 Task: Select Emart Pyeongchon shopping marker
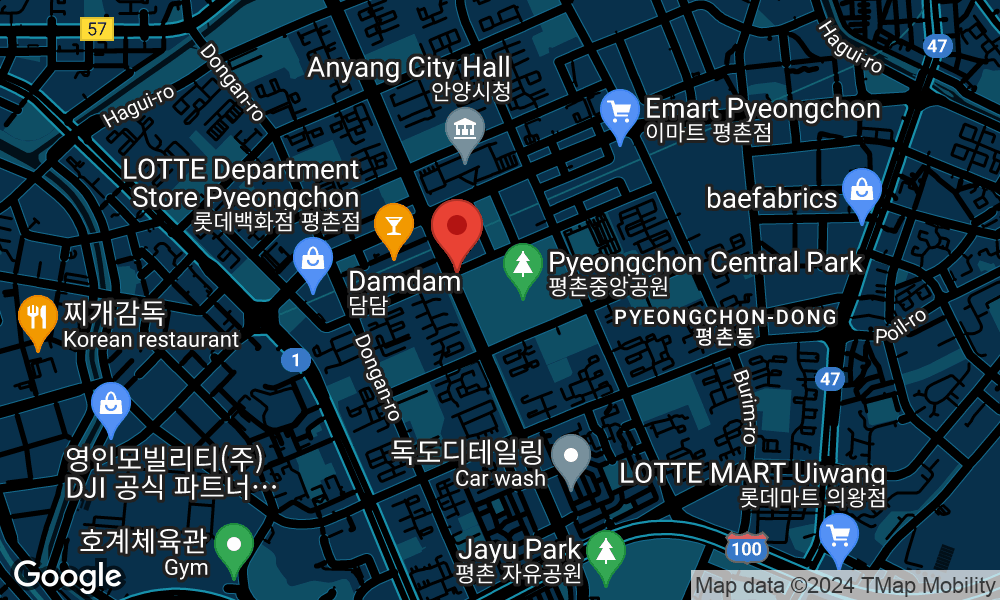tap(620, 111)
